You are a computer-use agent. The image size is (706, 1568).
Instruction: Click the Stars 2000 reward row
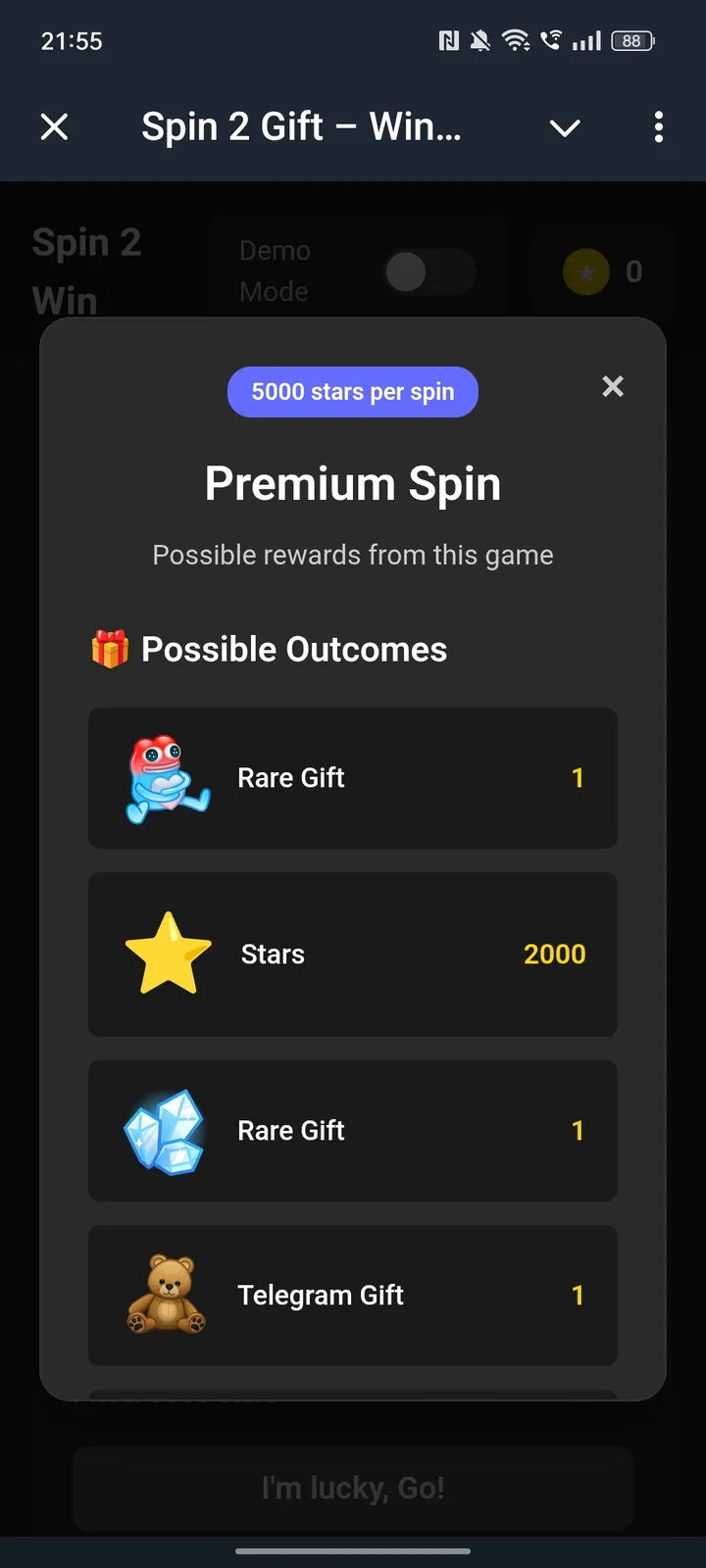pyautogui.click(x=353, y=954)
